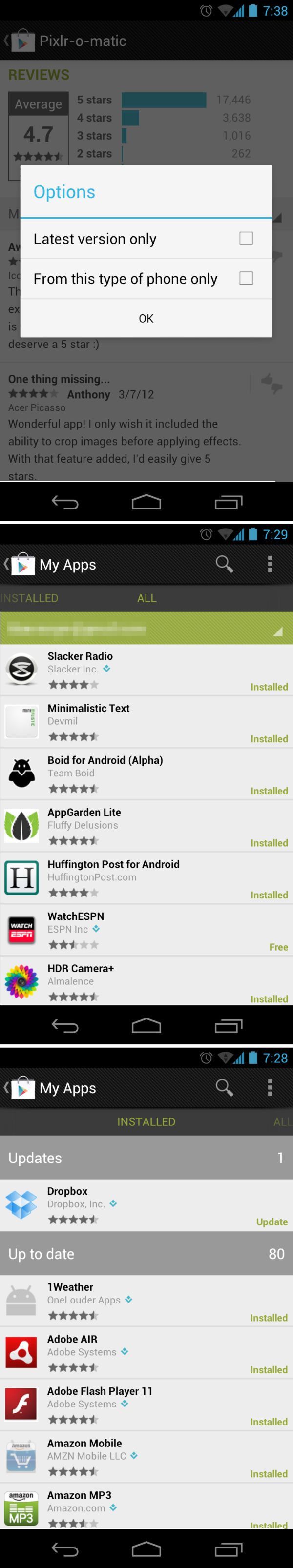Viewport: 293px width, 1568px height.
Task: Go back from Pixlr-o-matic page
Action: (18, 41)
